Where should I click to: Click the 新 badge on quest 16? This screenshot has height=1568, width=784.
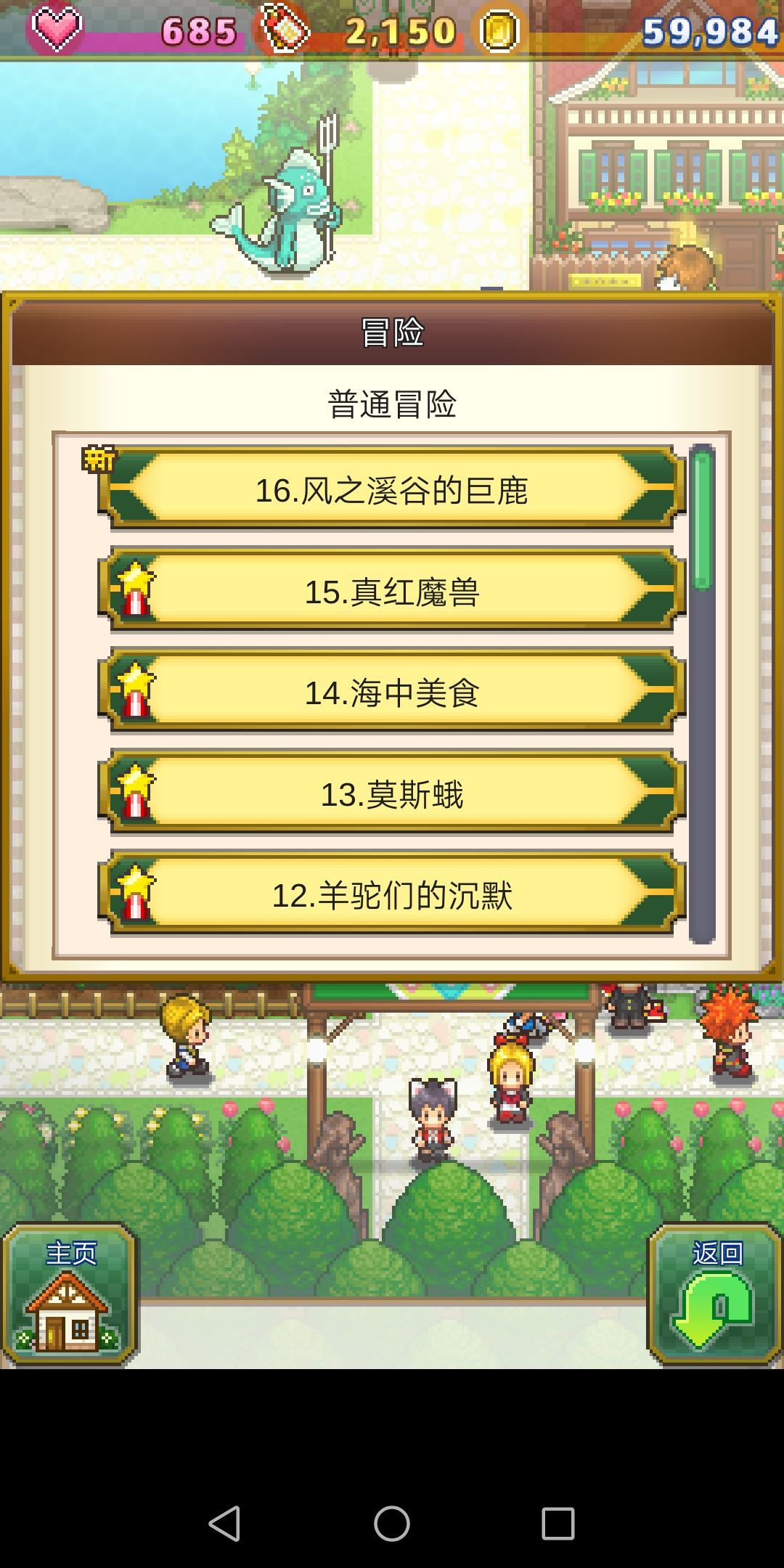(x=98, y=457)
